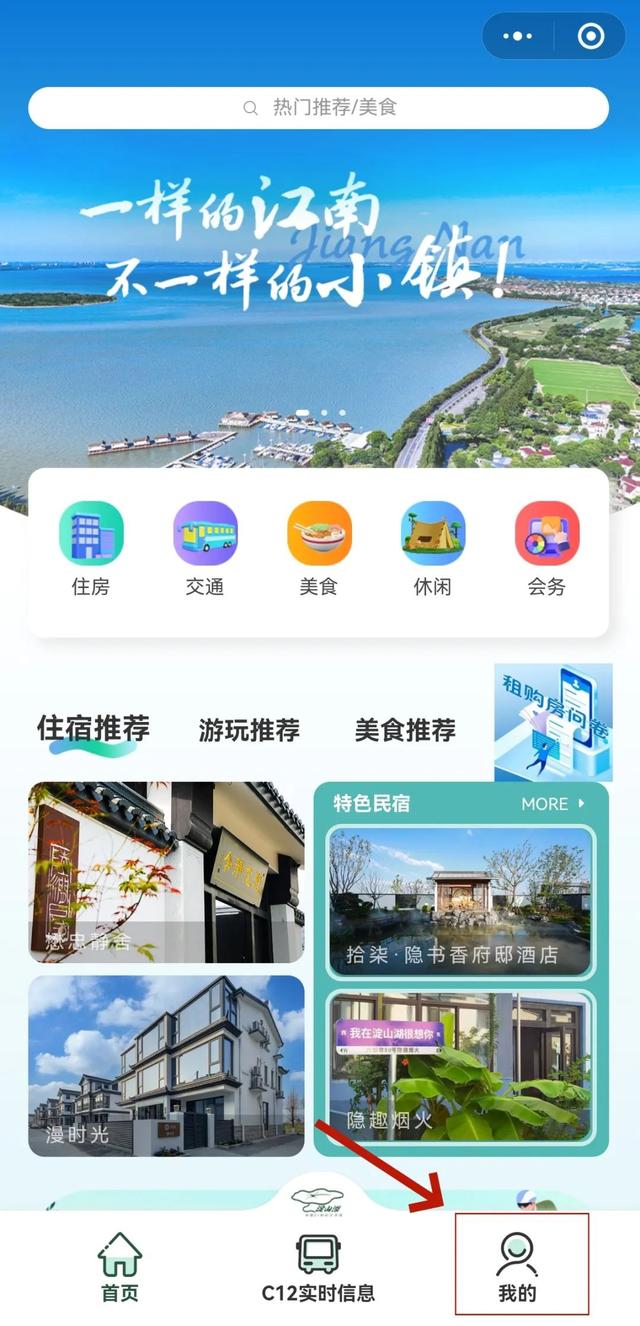Open the 隐趣烟火 homestay card
The image size is (640, 1326).
pos(461,1067)
